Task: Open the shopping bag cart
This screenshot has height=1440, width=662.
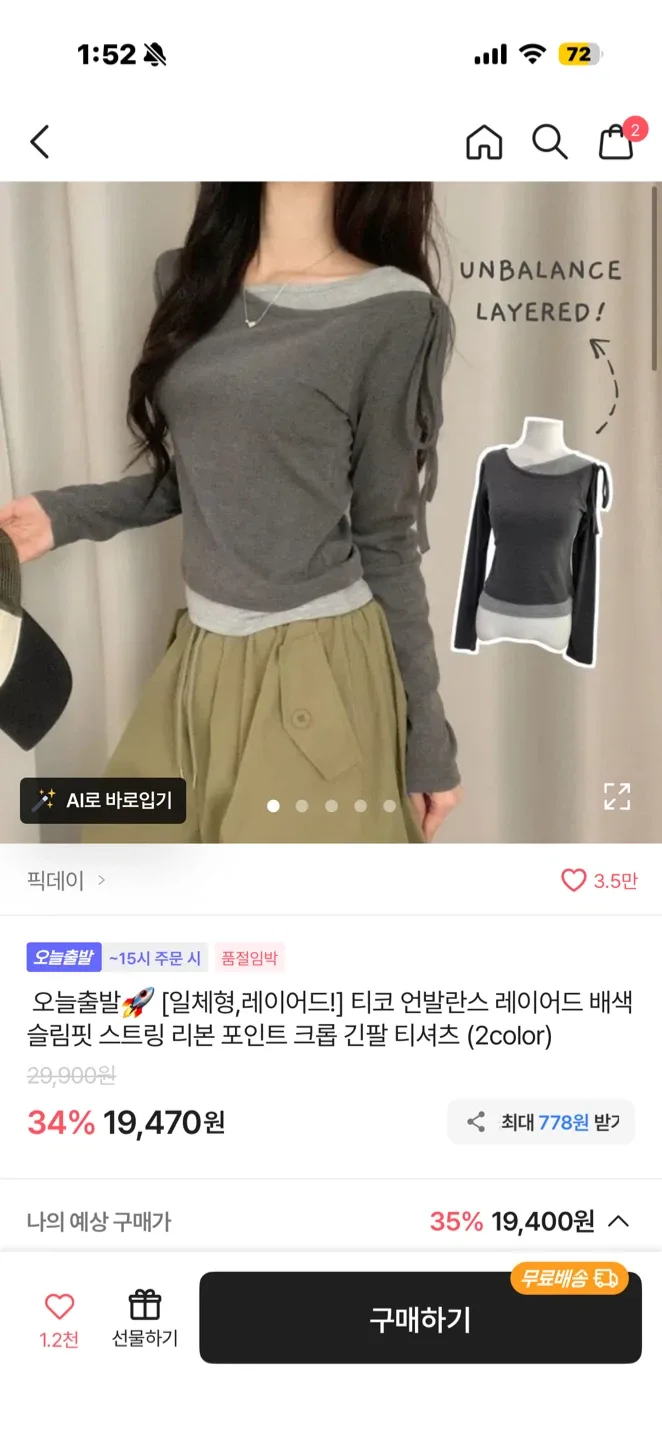Action: [x=617, y=142]
